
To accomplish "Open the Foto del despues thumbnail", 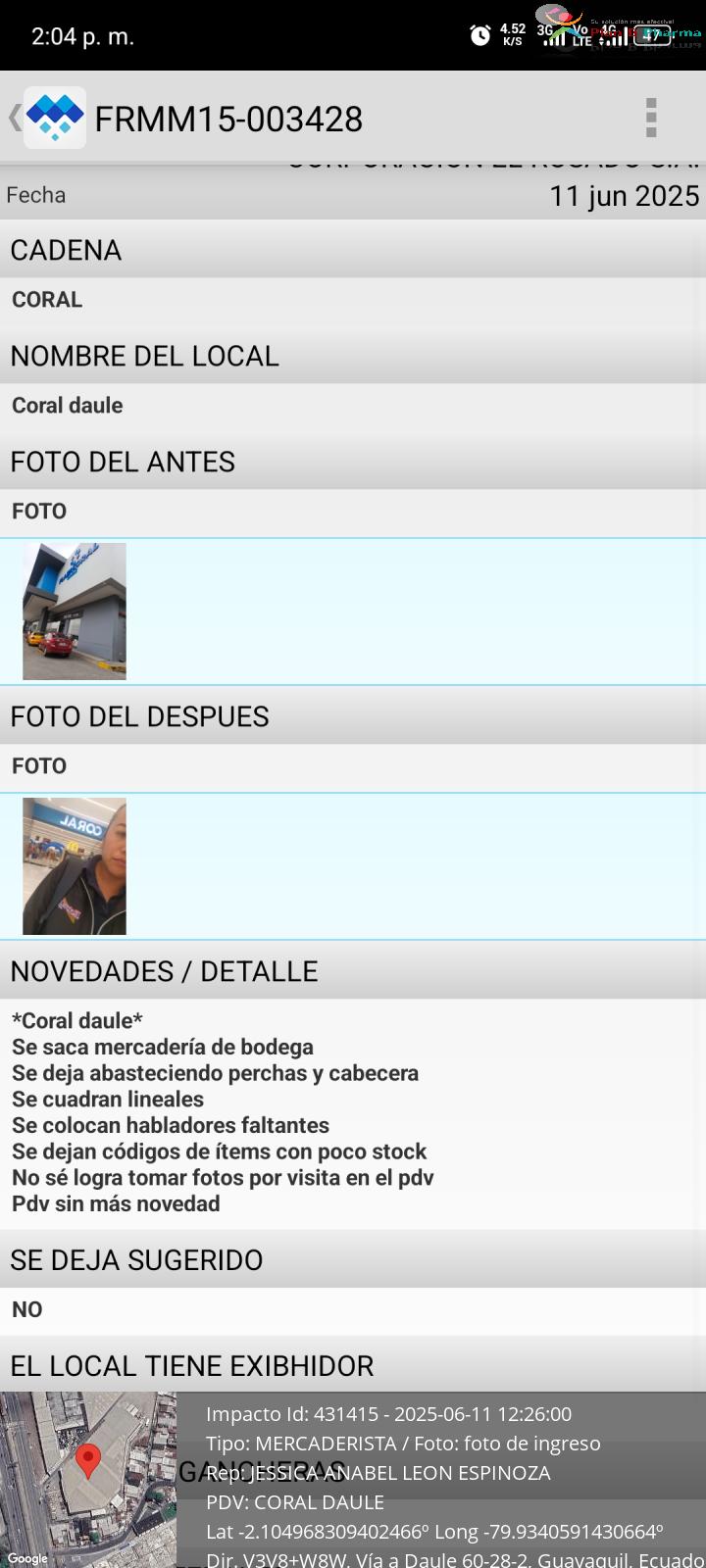I will (75, 866).
